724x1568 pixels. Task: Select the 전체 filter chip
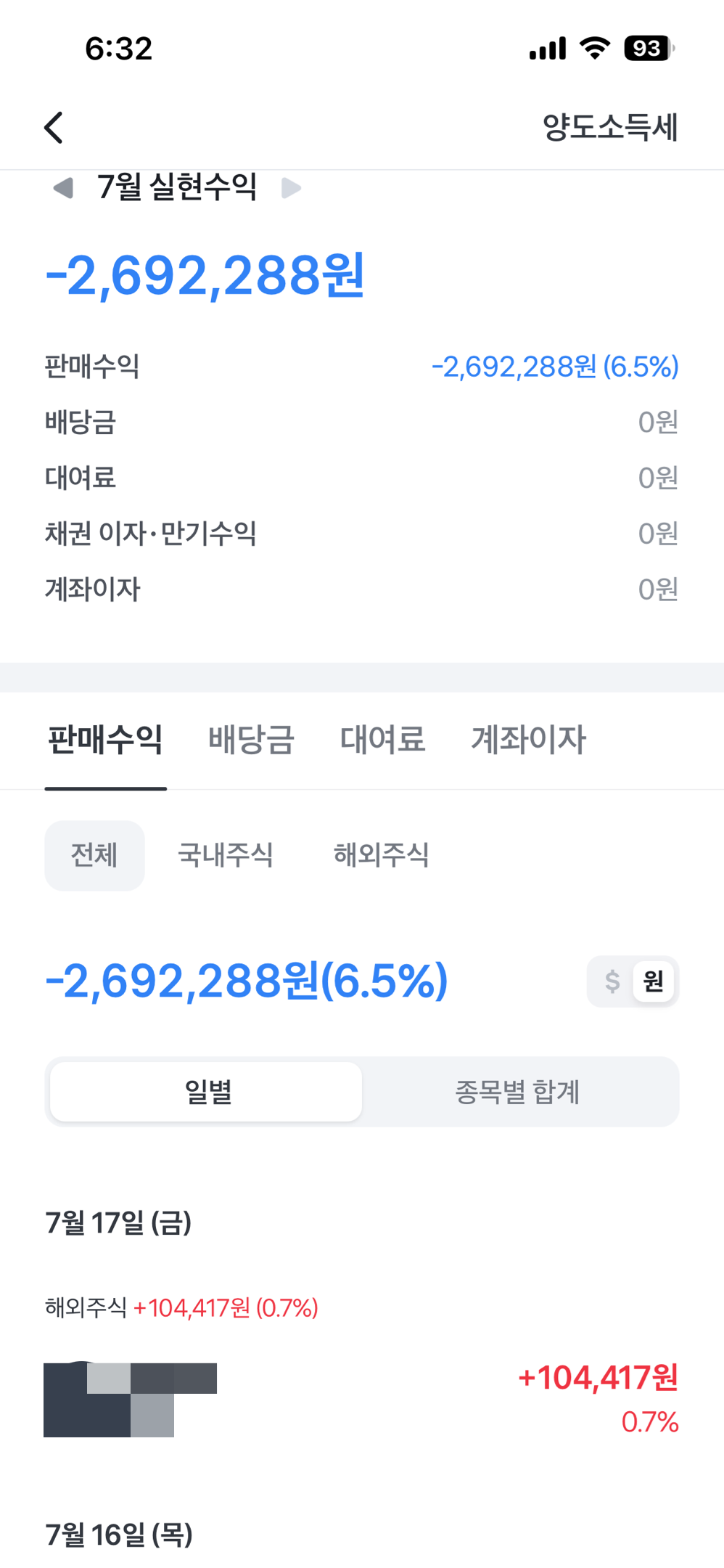tap(94, 855)
